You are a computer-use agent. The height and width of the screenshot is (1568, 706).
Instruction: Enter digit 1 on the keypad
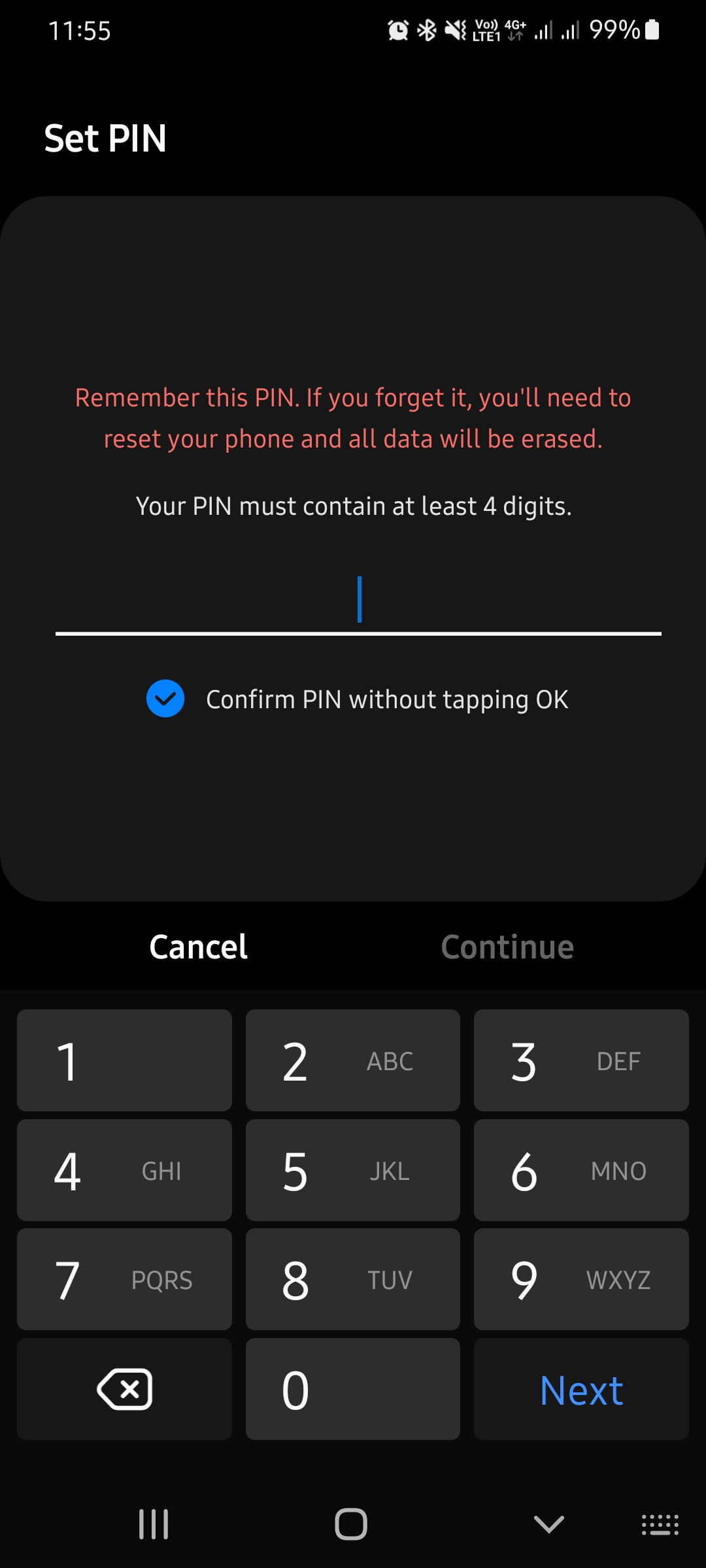coord(124,1060)
